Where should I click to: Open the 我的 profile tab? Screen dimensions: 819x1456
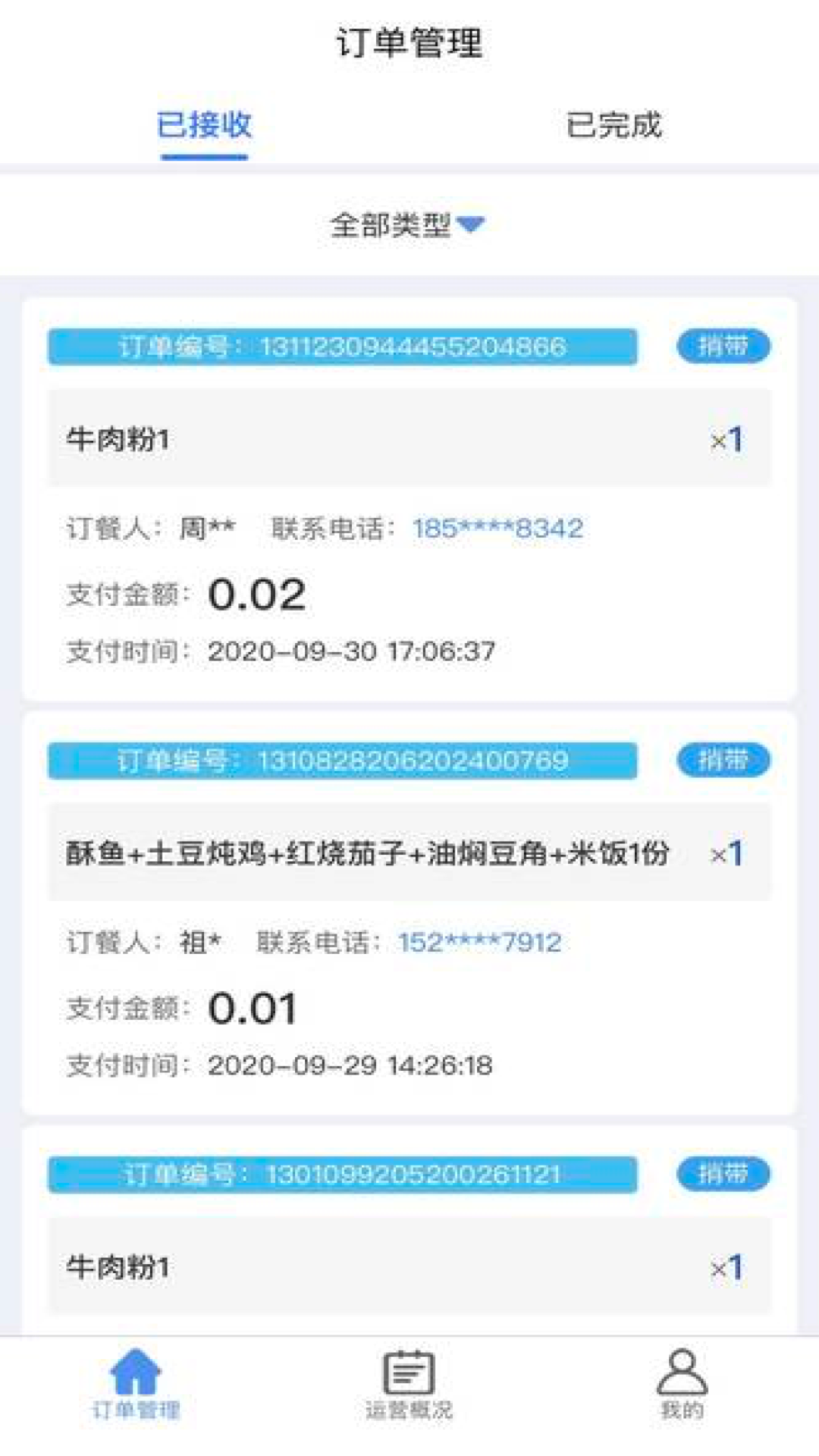682,1385
